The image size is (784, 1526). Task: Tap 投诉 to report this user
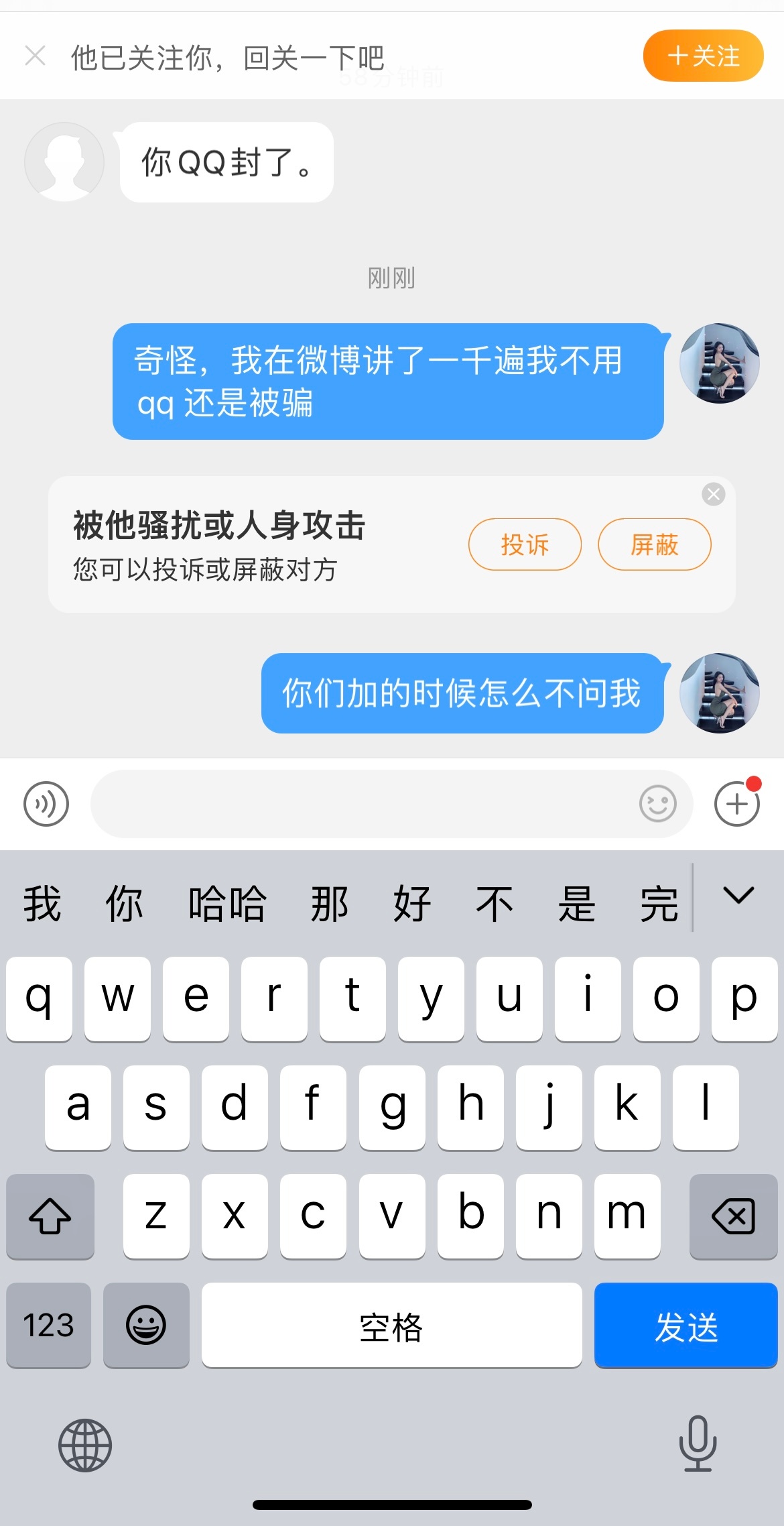point(525,544)
